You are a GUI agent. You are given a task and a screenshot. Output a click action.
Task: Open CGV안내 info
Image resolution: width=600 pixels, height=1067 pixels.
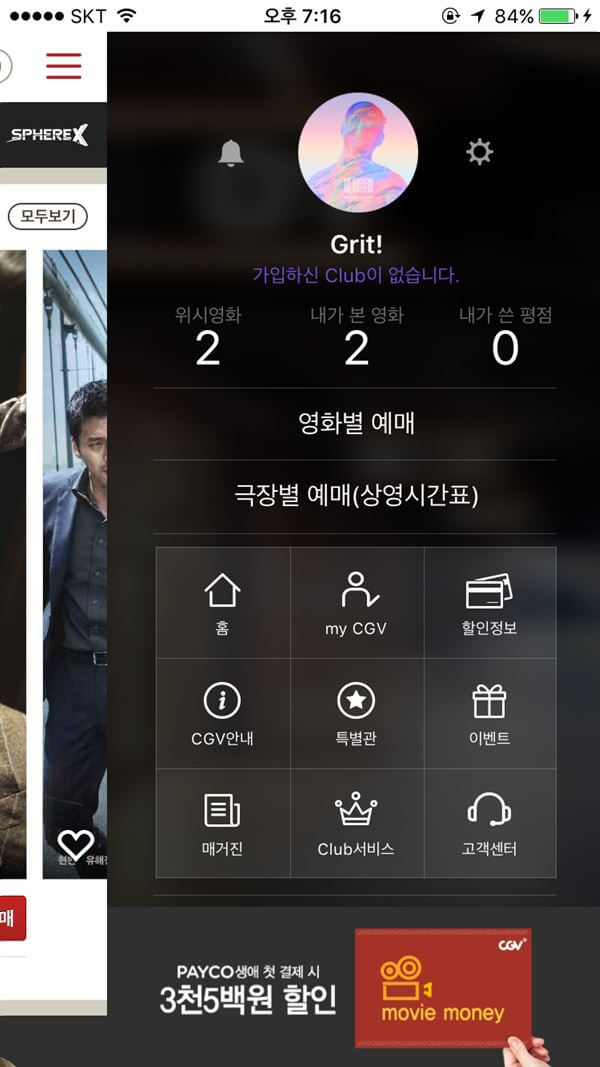[x=222, y=713]
